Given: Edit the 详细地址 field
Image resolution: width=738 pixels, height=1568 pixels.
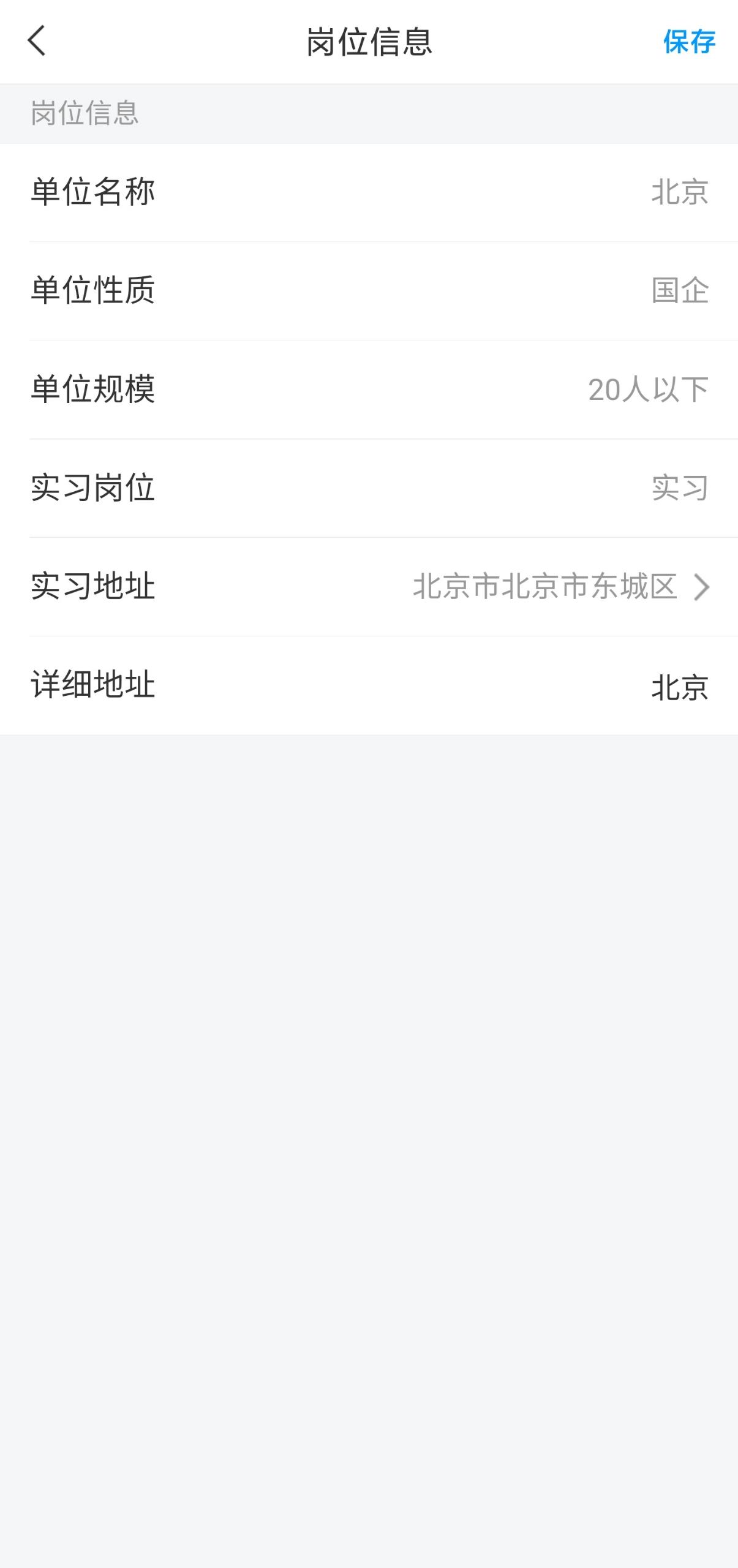Looking at the screenshot, I should [679, 687].
